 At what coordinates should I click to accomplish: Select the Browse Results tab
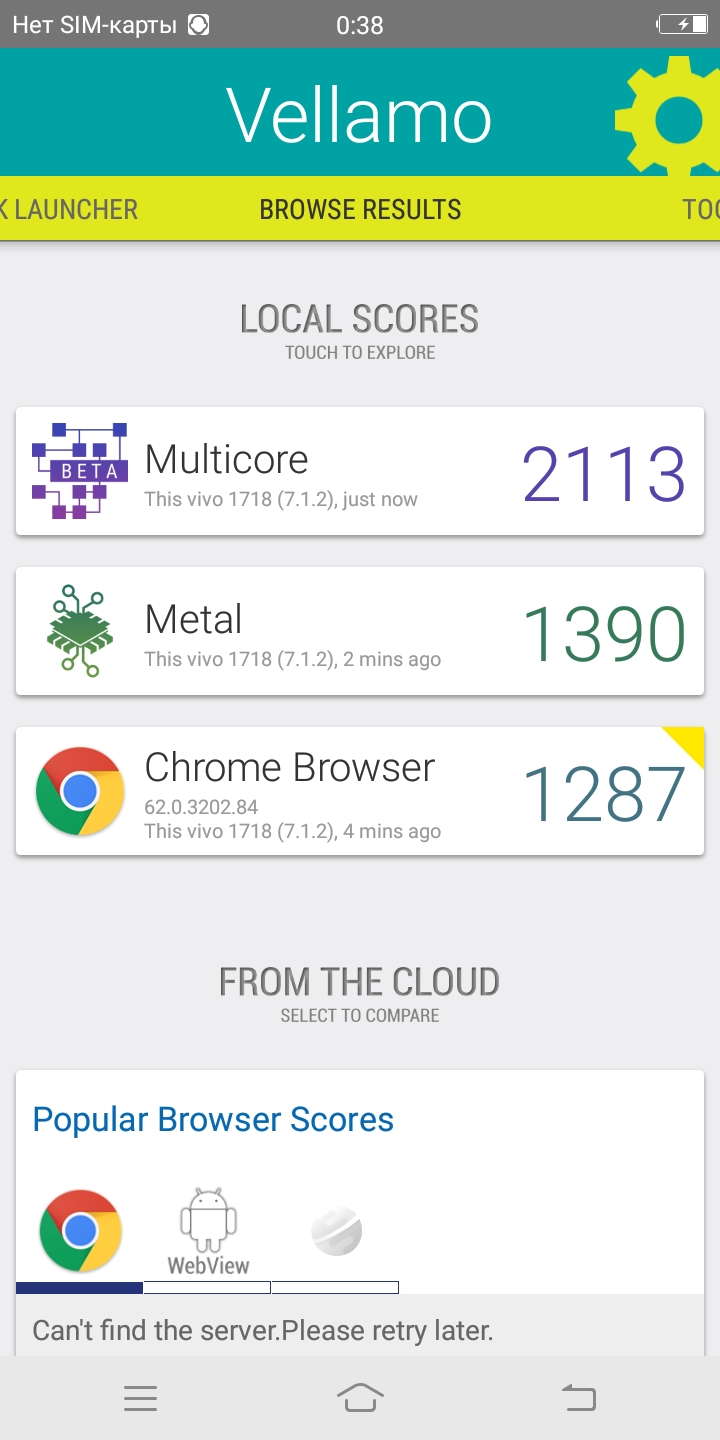[x=360, y=209]
